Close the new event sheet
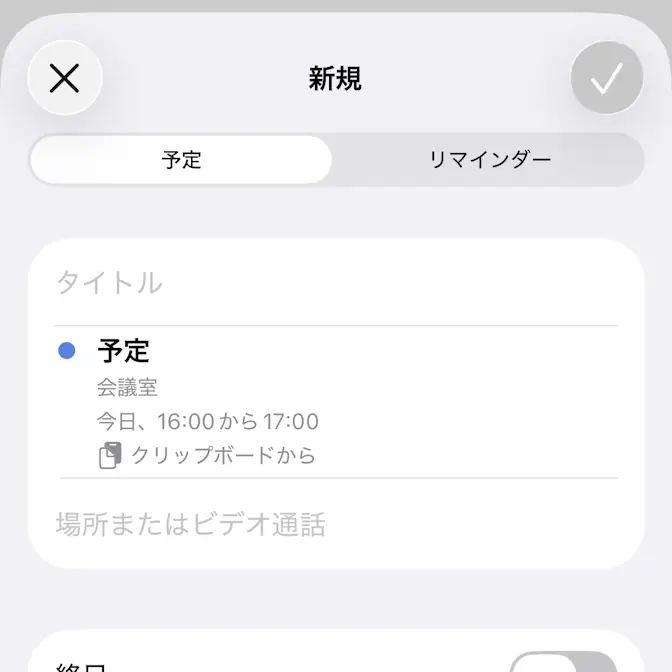Image resolution: width=672 pixels, height=672 pixels. (x=65, y=78)
